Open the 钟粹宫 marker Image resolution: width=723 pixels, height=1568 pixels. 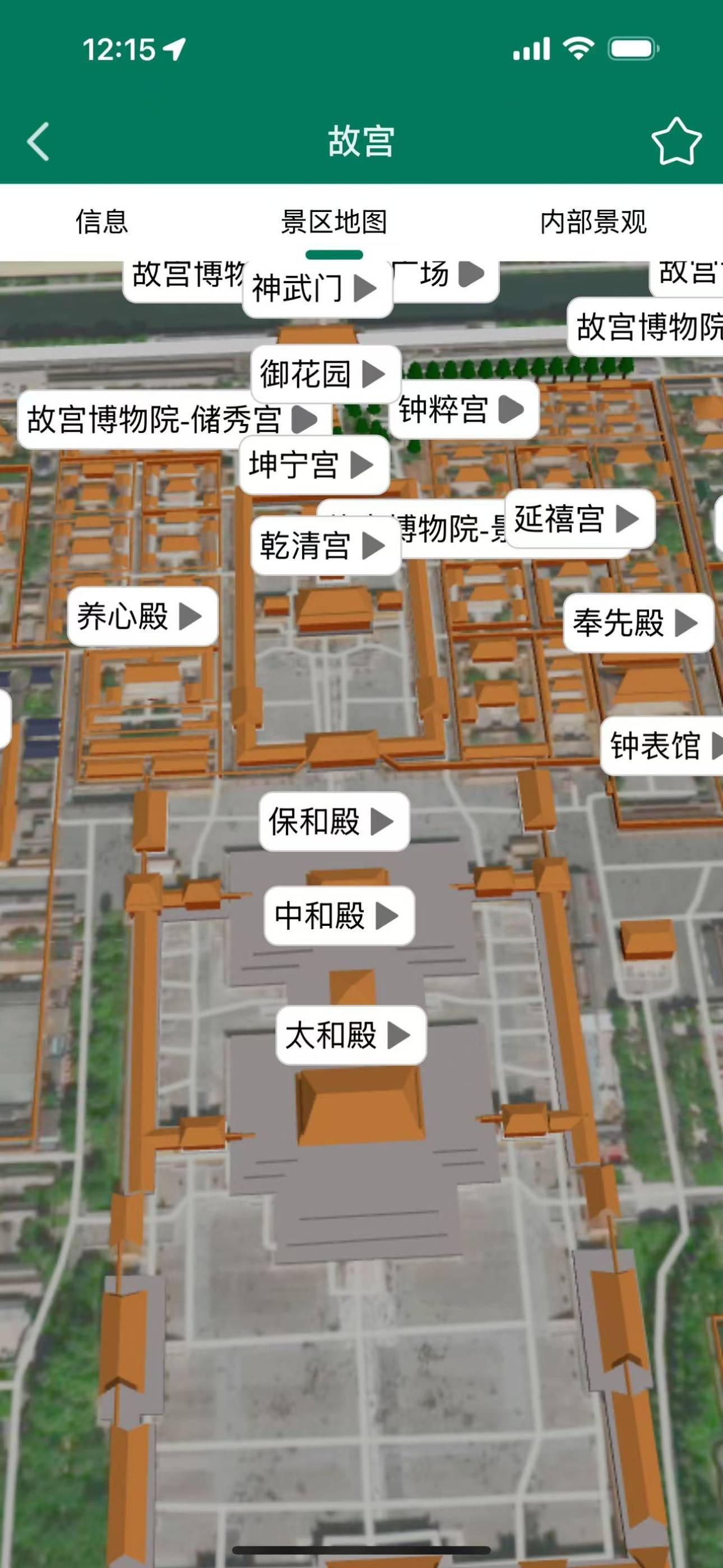tap(463, 408)
